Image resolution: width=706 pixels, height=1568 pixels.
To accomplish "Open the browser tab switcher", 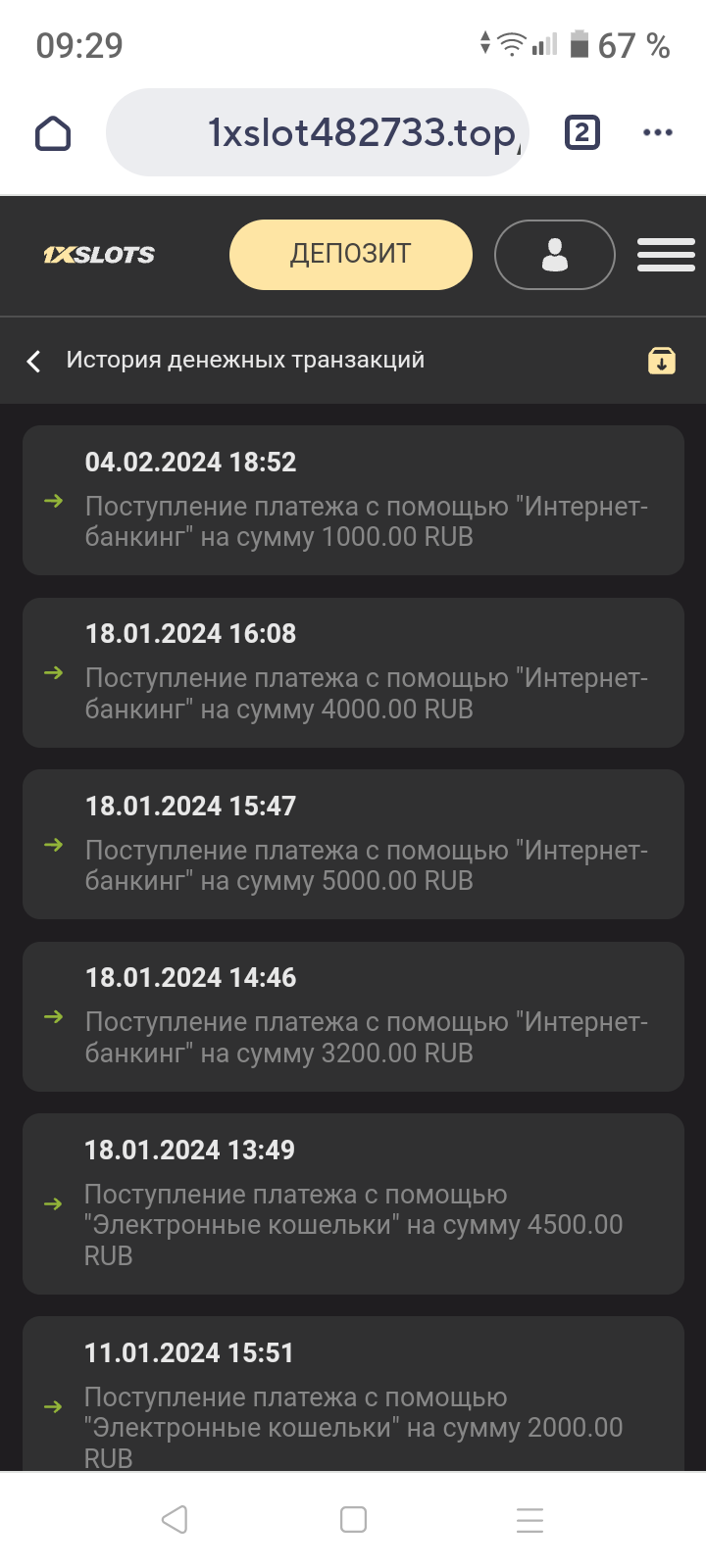I will pyautogui.click(x=581, y=132).
